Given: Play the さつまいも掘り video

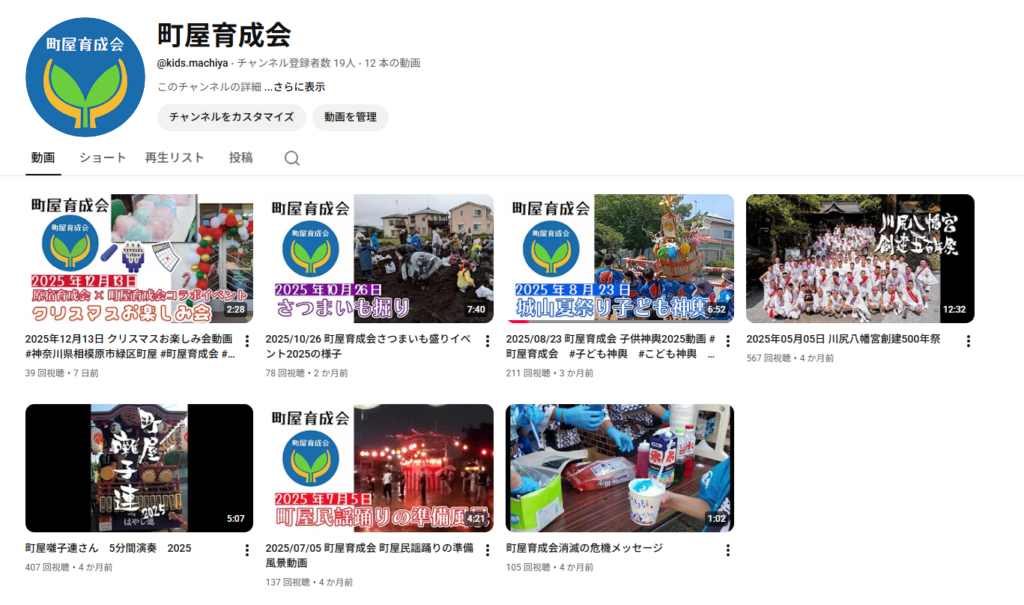Looking at the screenshot, I should tap(379, 258).
